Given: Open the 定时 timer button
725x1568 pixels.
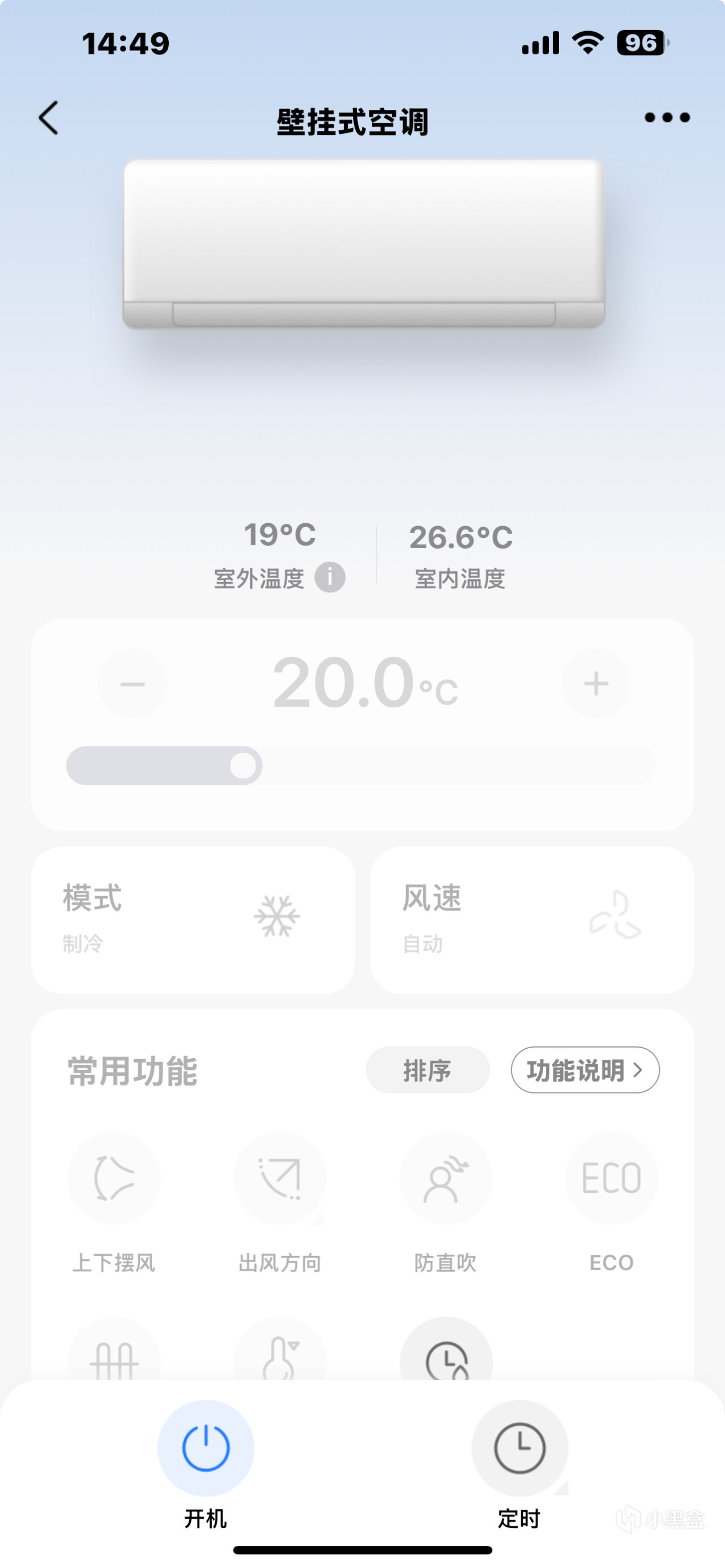Looking at the screenshot, I should [519, 1448].
